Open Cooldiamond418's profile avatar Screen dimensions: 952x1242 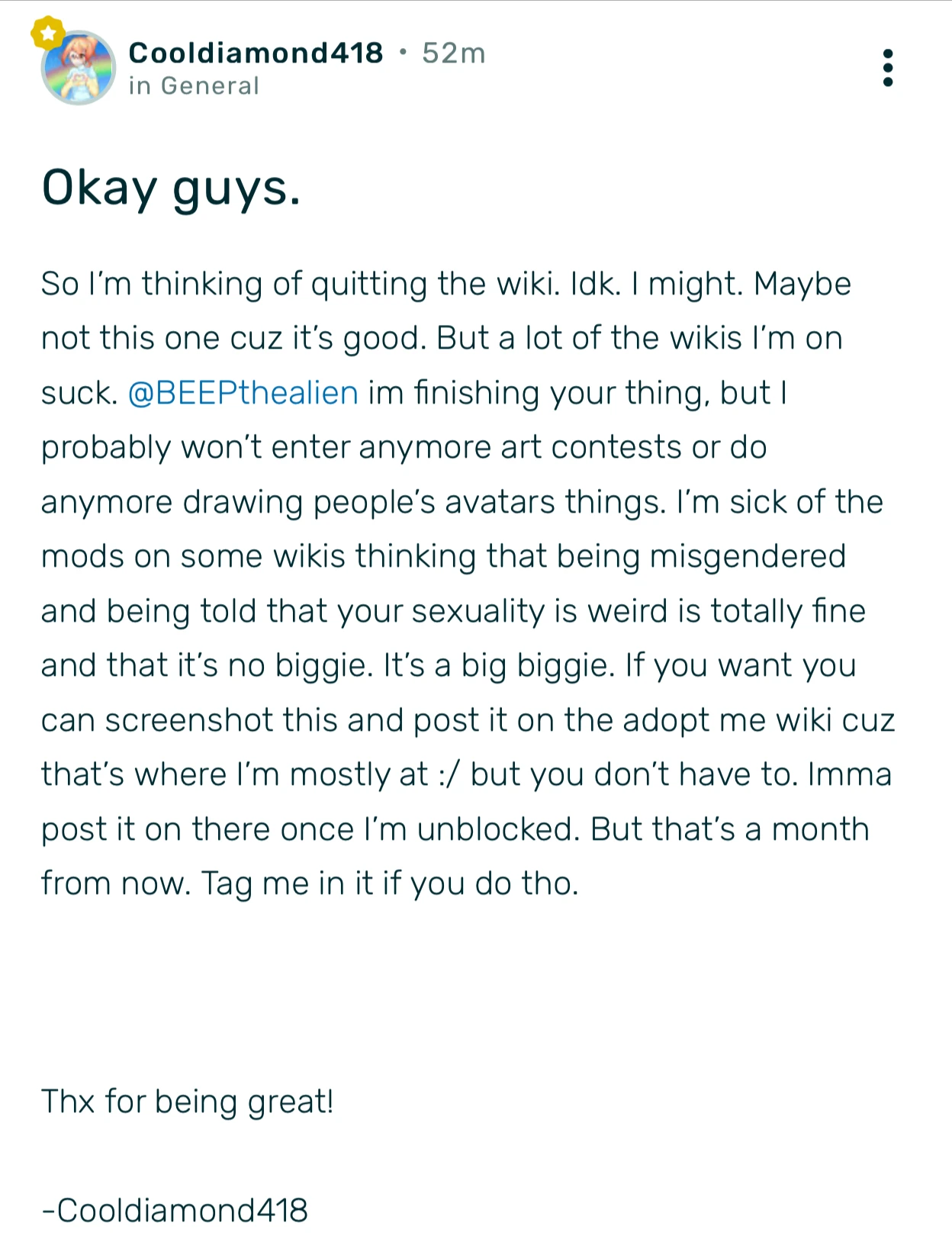(78, 67)
